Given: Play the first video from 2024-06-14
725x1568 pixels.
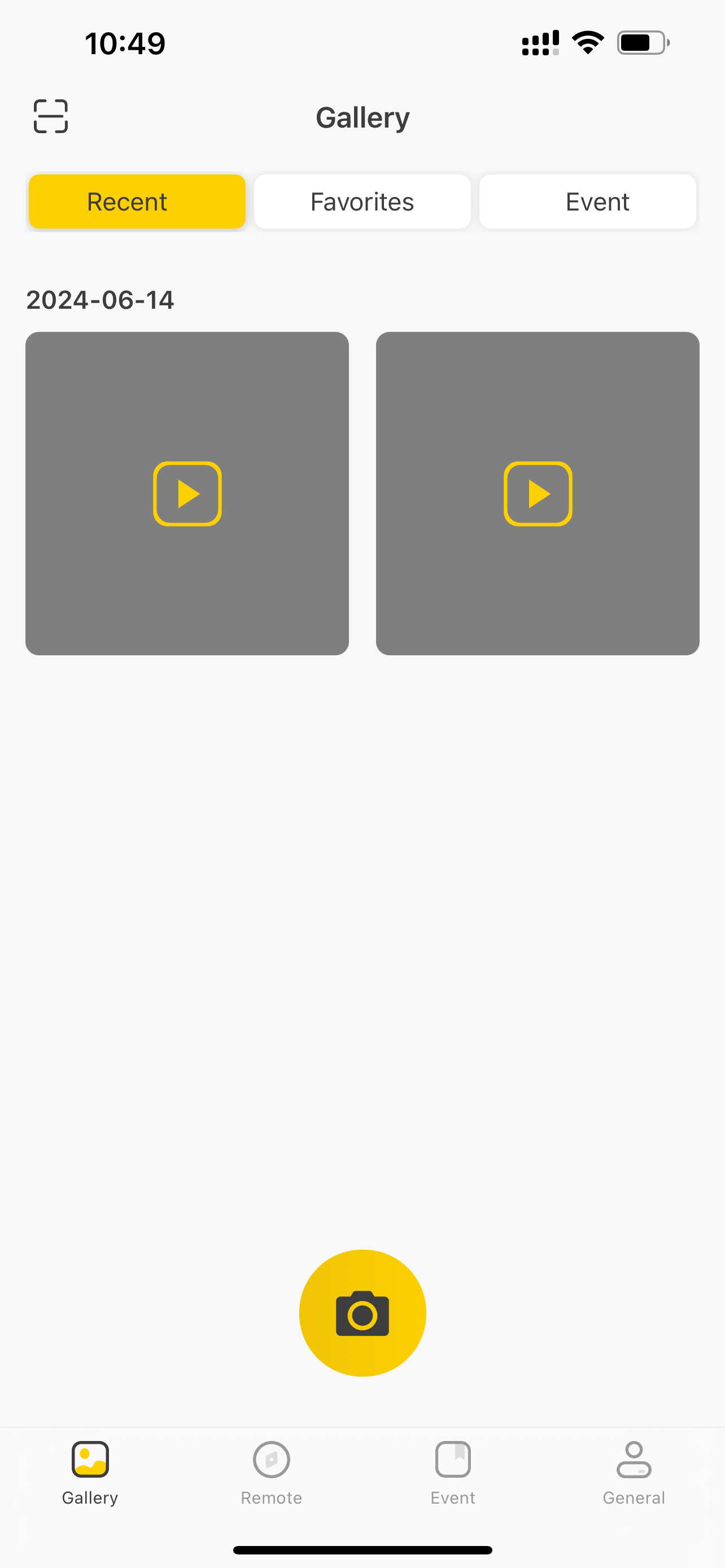Looking at the screenshot, I should pyautogui.click(x=187, y=493).
